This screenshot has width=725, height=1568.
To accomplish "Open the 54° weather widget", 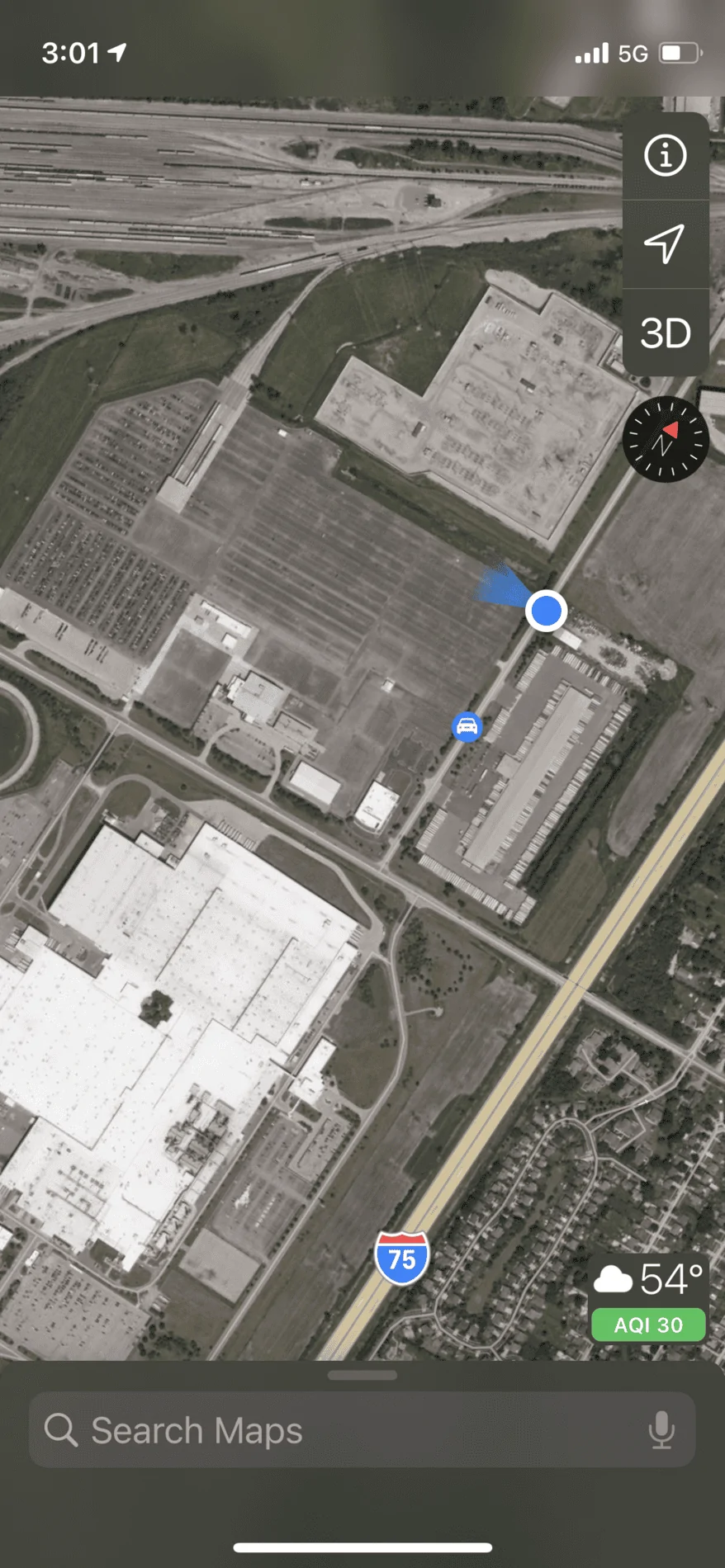I will pyautogui.click(x=649, y=1278).
